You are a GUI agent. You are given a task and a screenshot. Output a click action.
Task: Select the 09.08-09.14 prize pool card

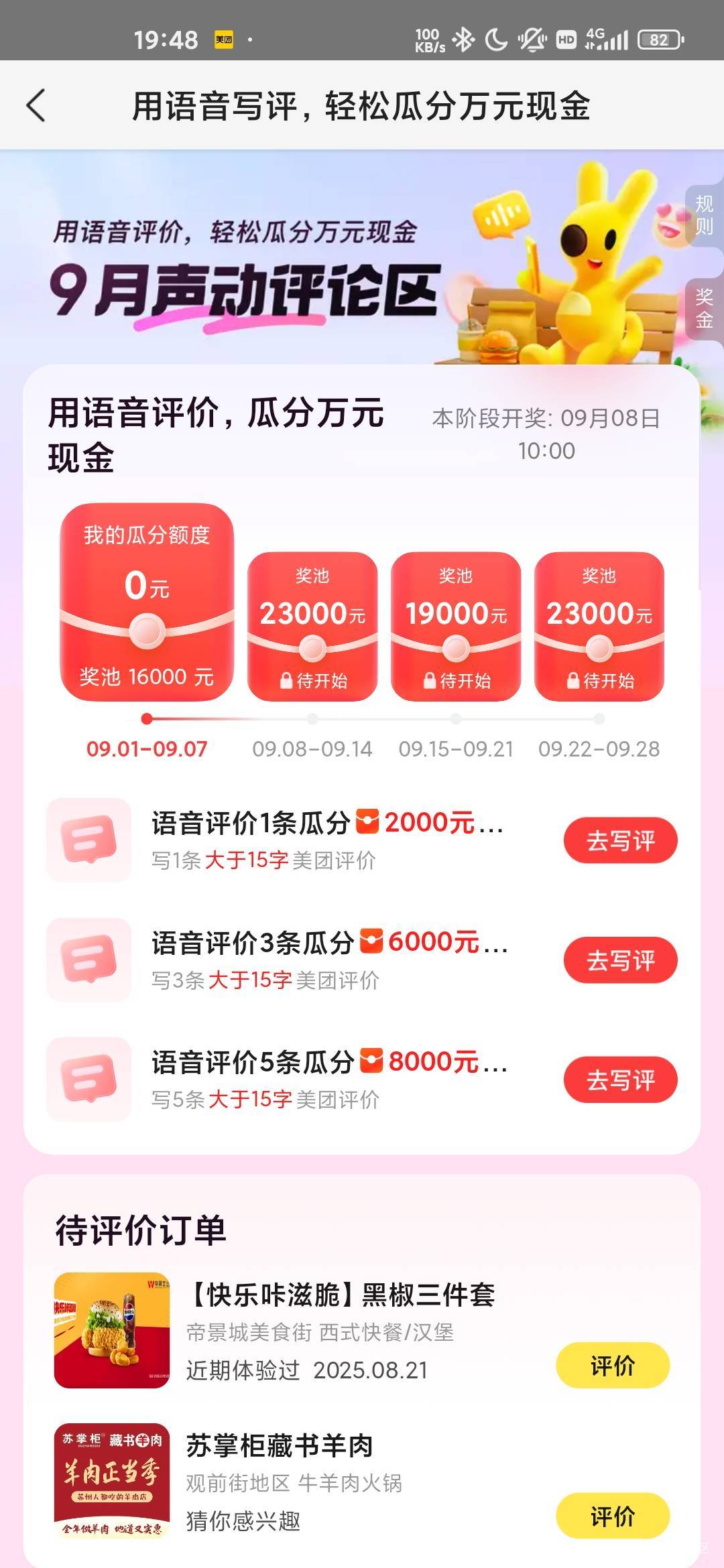pos(312,627)
